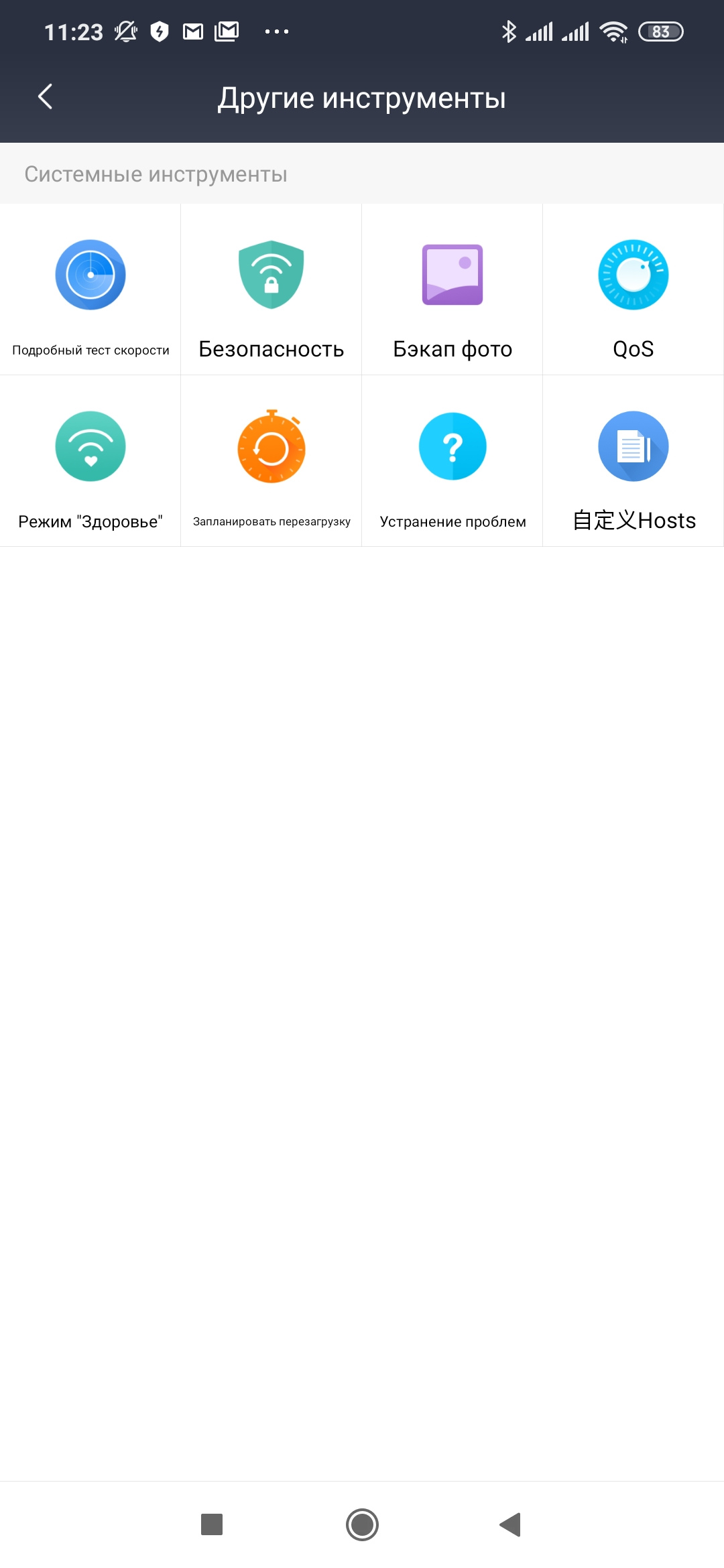Launch Режим "Здоровье"
724x1568 pixels.
click(x=90, y=461)
